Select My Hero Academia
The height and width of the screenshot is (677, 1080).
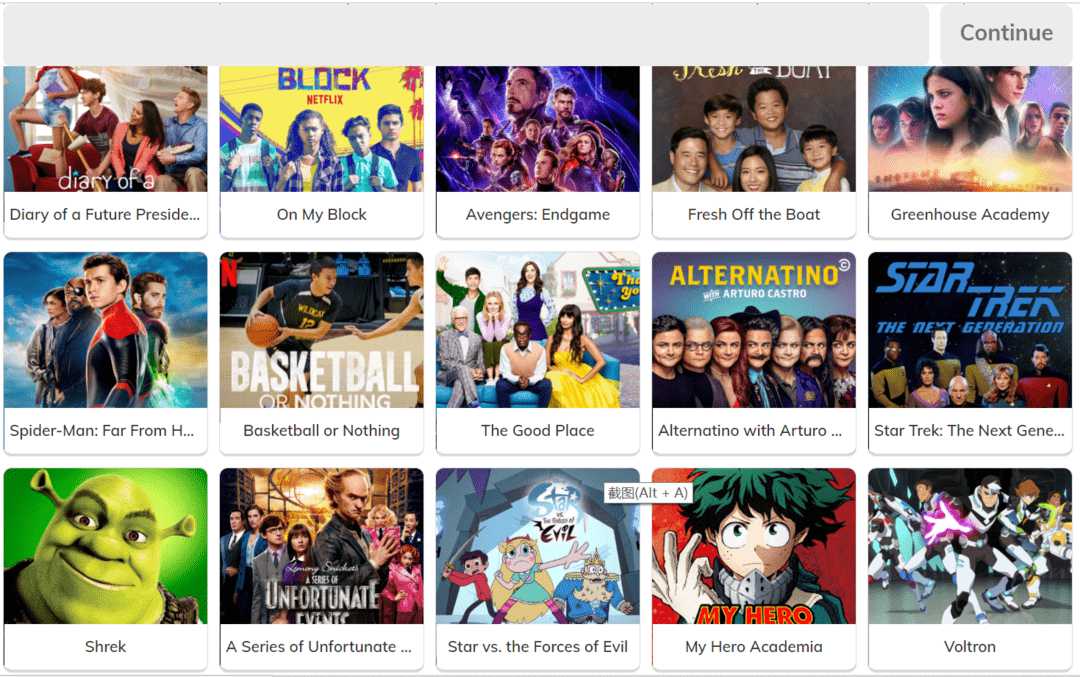753,568
